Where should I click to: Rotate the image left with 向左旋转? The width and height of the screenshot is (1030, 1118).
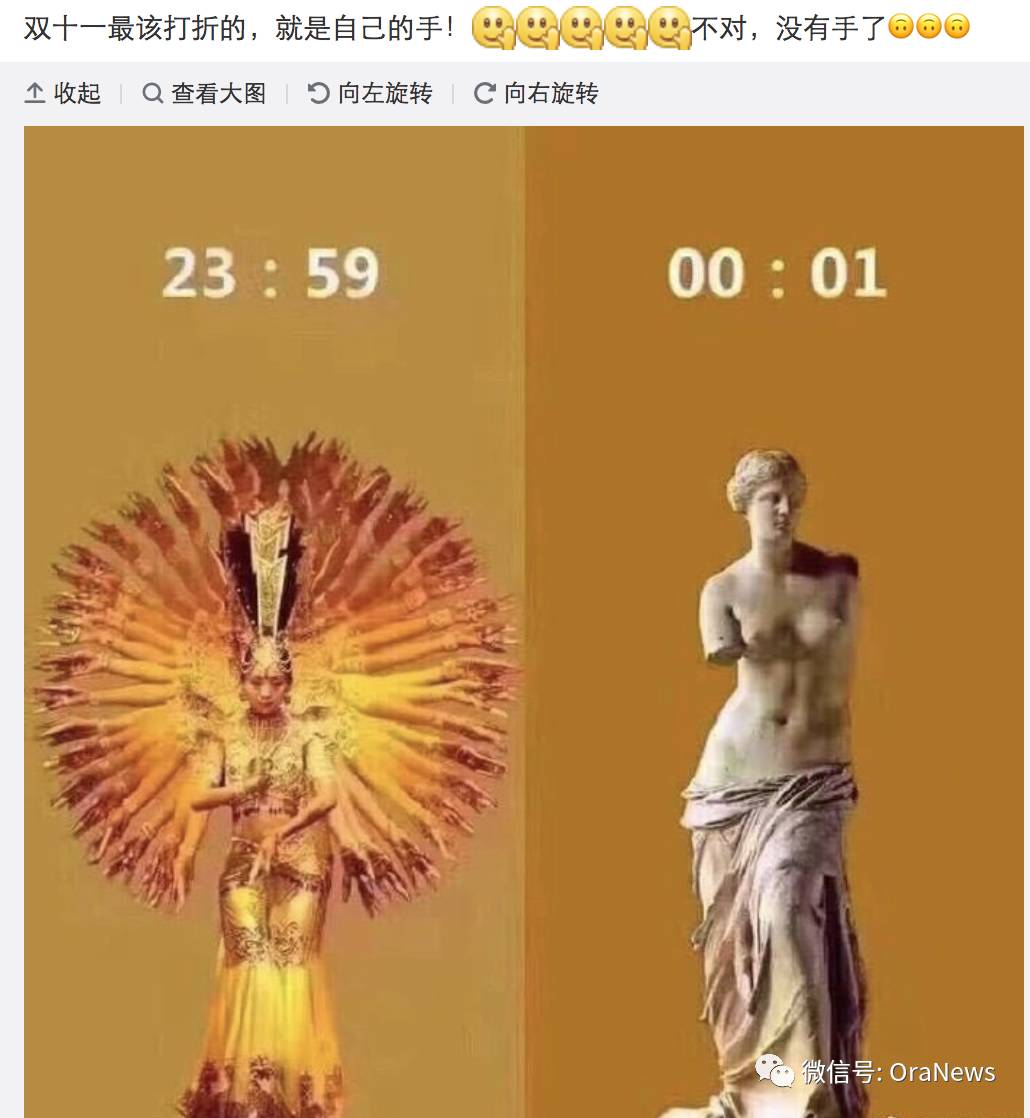click(x=370, y=94)
